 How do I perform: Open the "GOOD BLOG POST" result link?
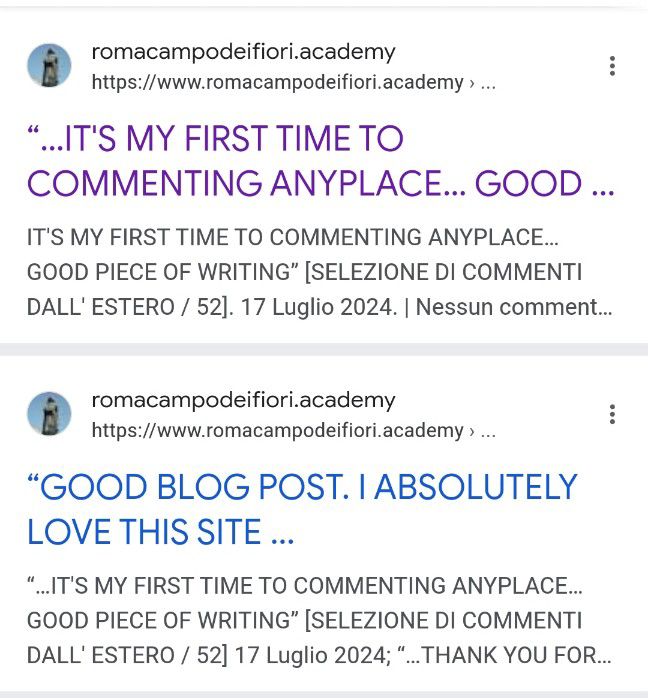point(302,509)
